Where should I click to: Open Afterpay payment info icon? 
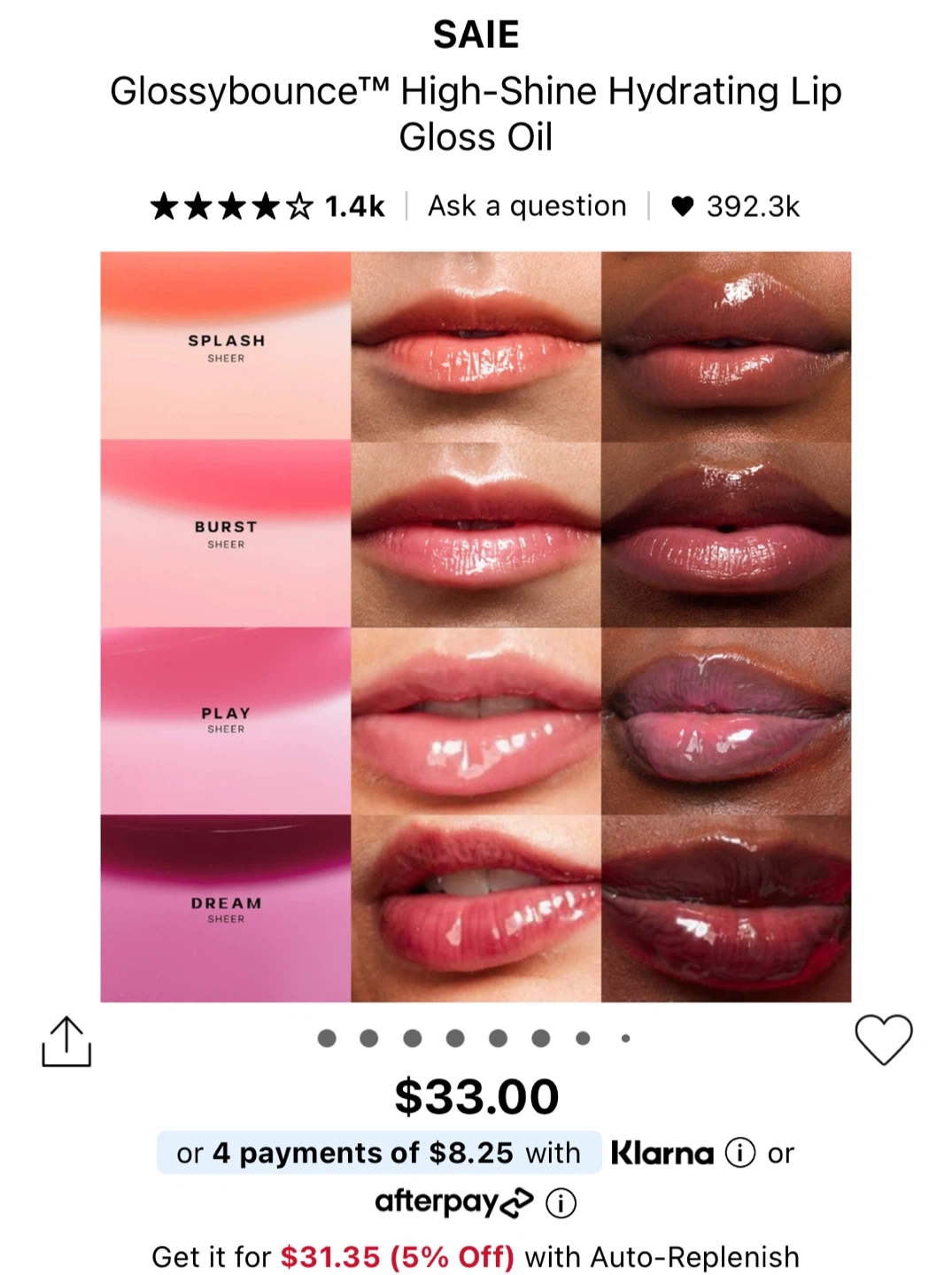click(x=561, y=1202)
